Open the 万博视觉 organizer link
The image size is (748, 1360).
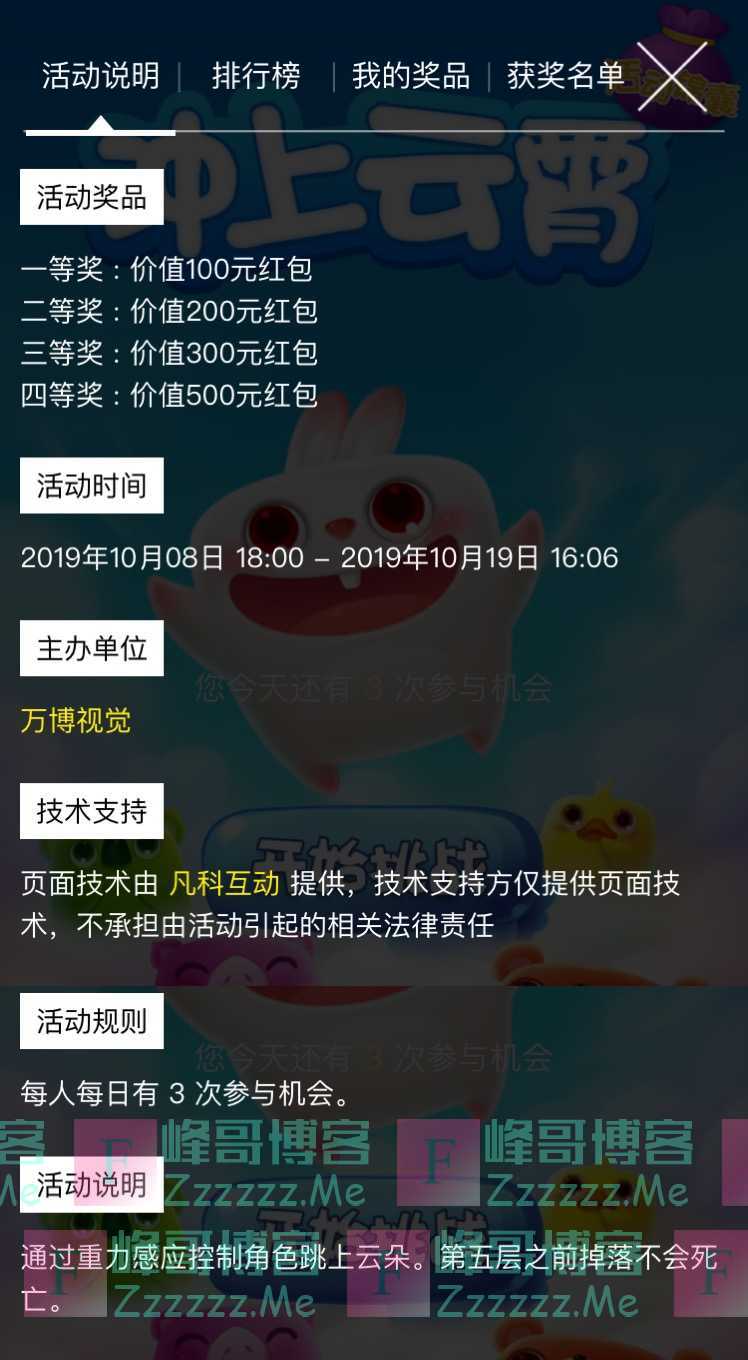coord(76,720)
